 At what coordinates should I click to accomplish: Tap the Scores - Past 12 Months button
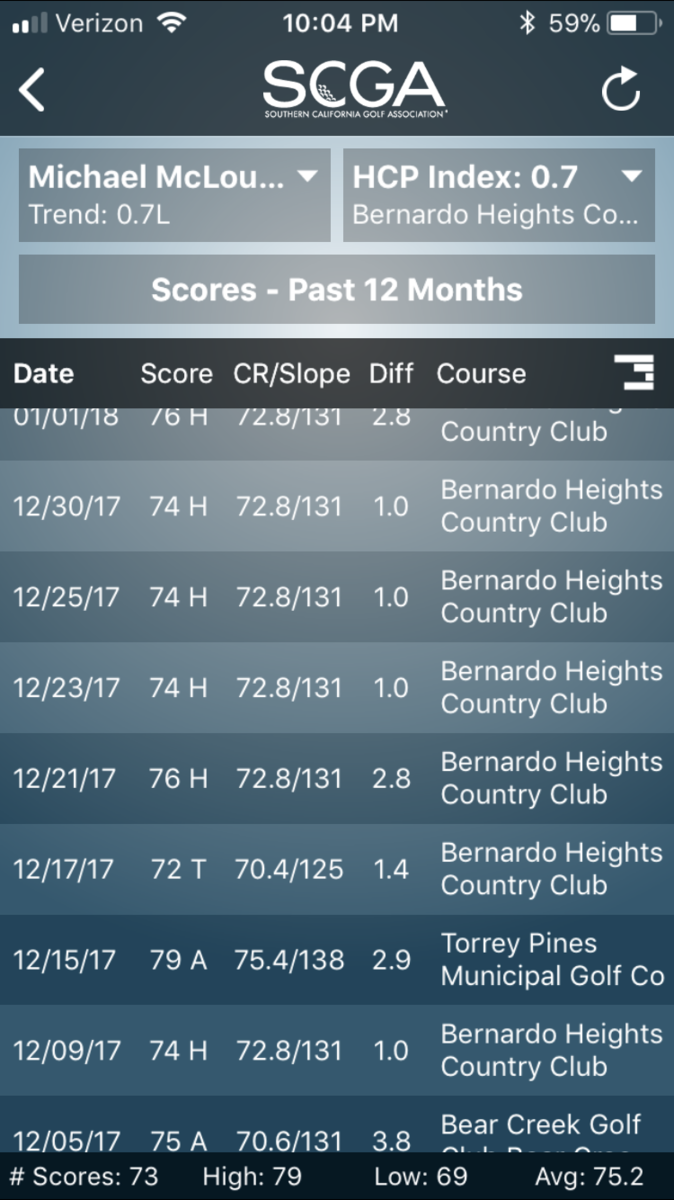tap(336, 290)
